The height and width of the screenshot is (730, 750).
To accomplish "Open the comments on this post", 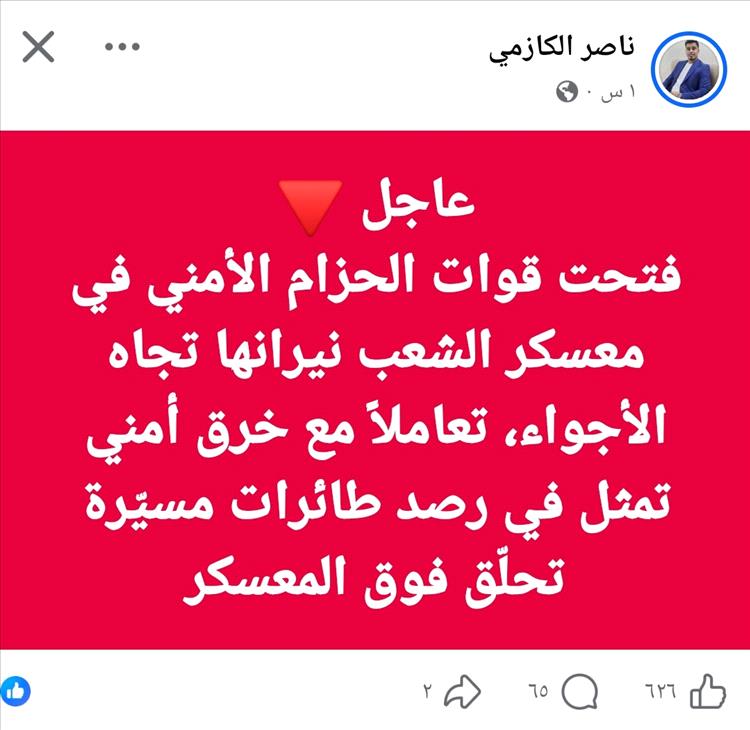I will point(579,690).
